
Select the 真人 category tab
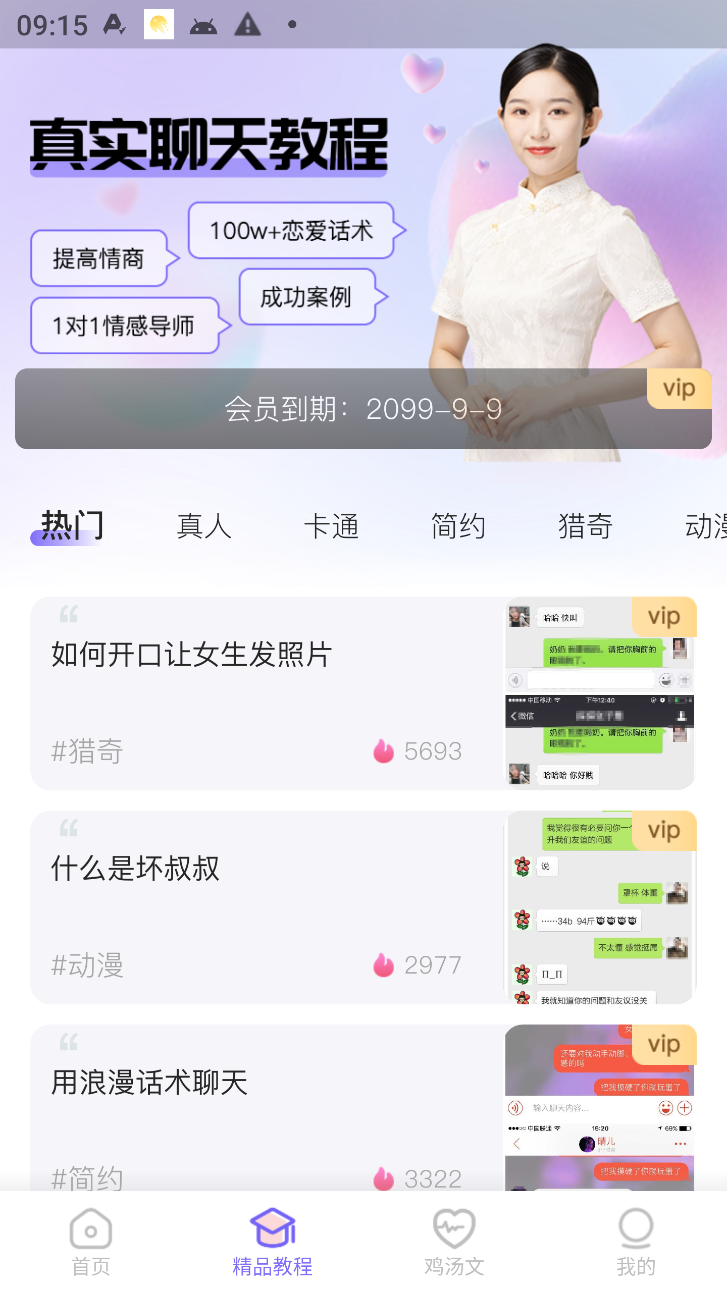point(204,526)
